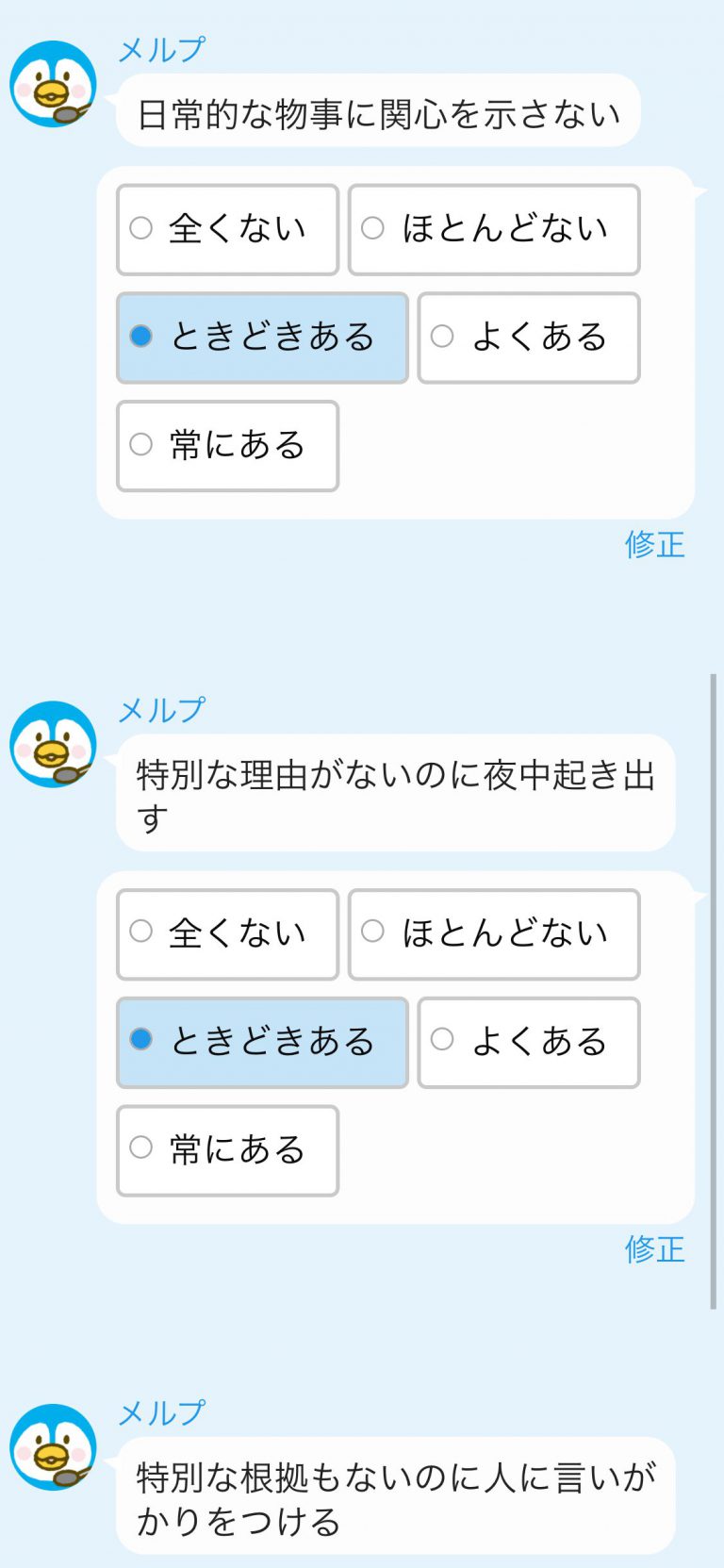Viewport: 724px width, 1568px height.
Task: Select 常にある for the second question
Action: pos(226,1151)
